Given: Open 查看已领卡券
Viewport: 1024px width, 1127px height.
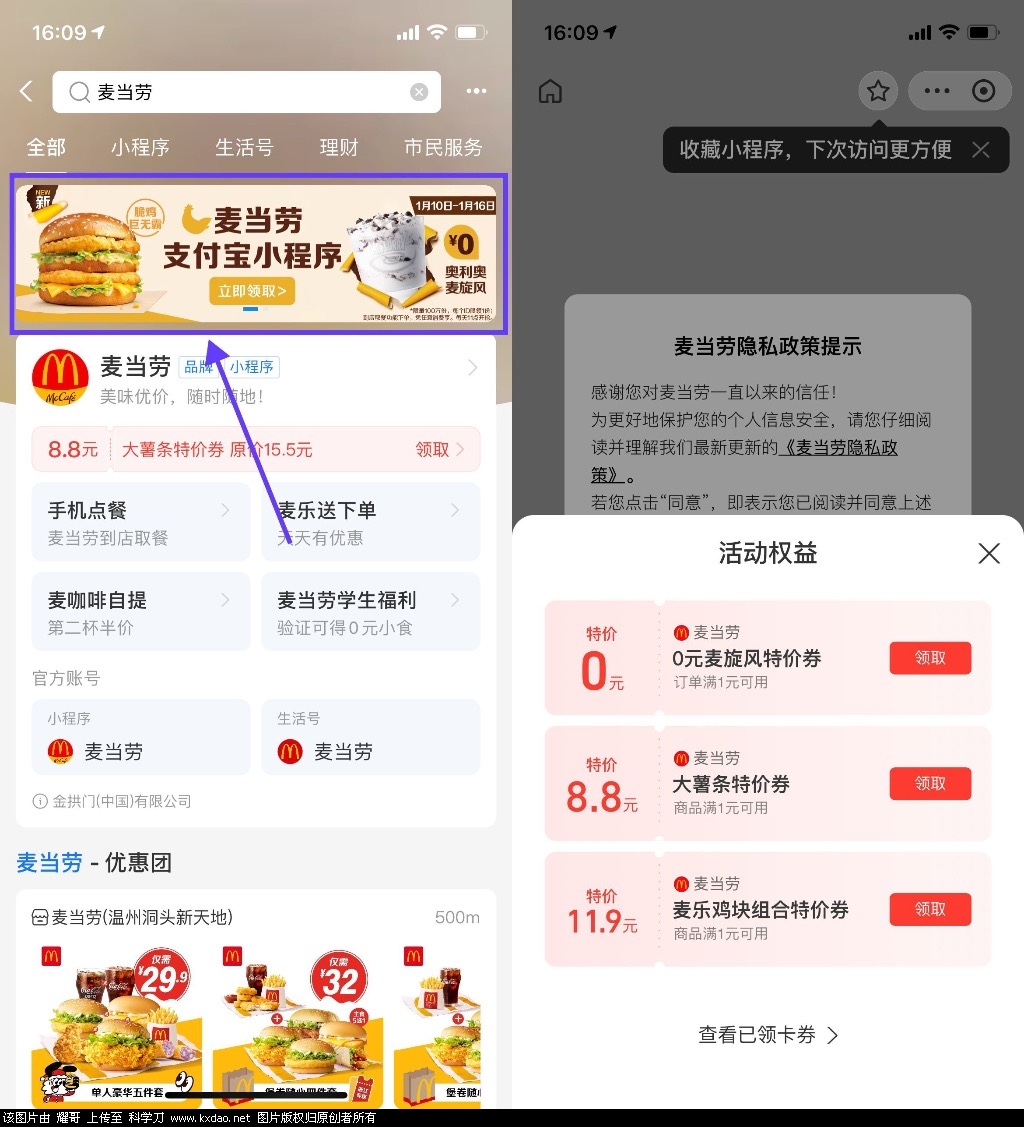Looking at the screenshot, I should tap(768, 1035).
